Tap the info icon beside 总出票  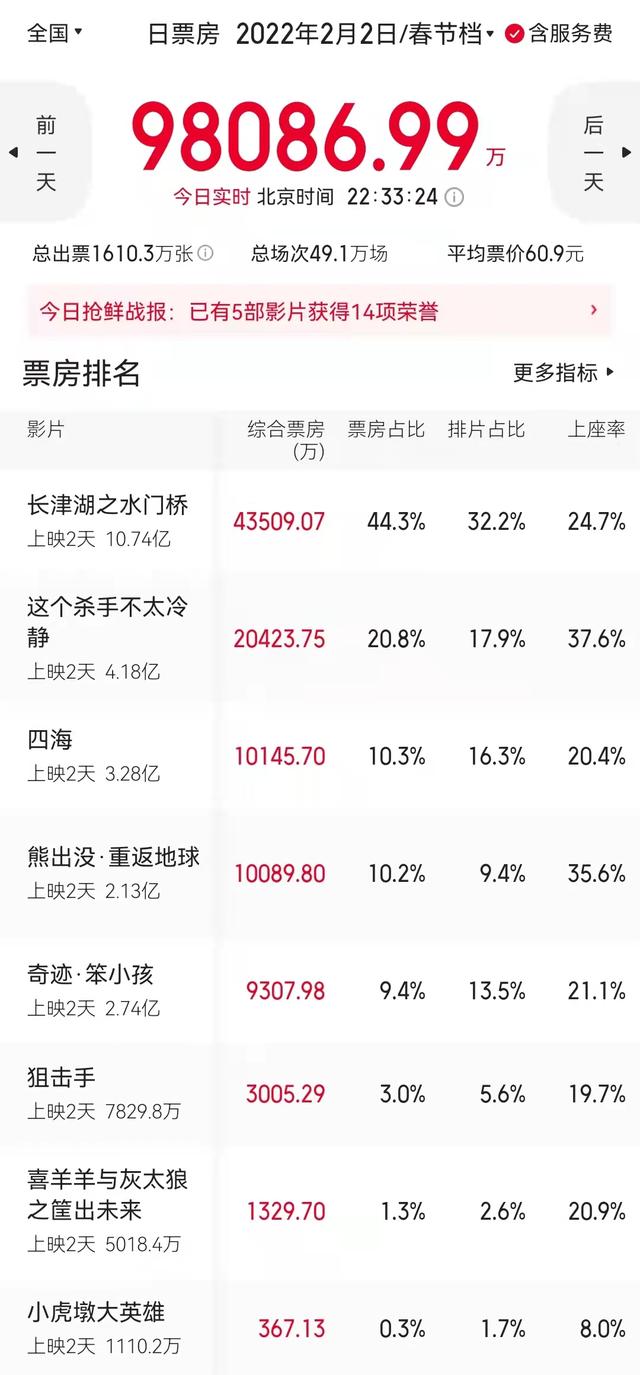point(205,253)
